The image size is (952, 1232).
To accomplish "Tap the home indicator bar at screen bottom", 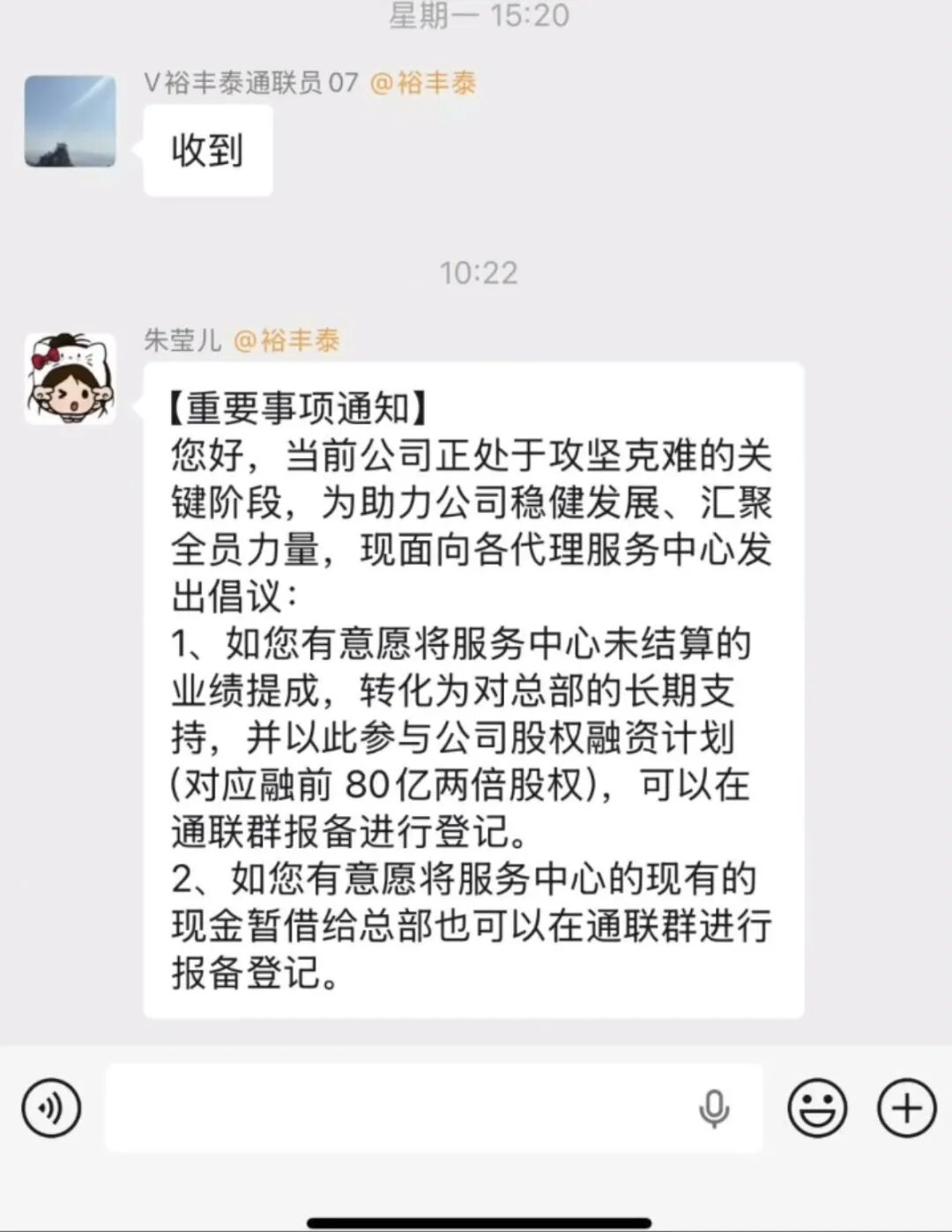I will click(476, 1219).
